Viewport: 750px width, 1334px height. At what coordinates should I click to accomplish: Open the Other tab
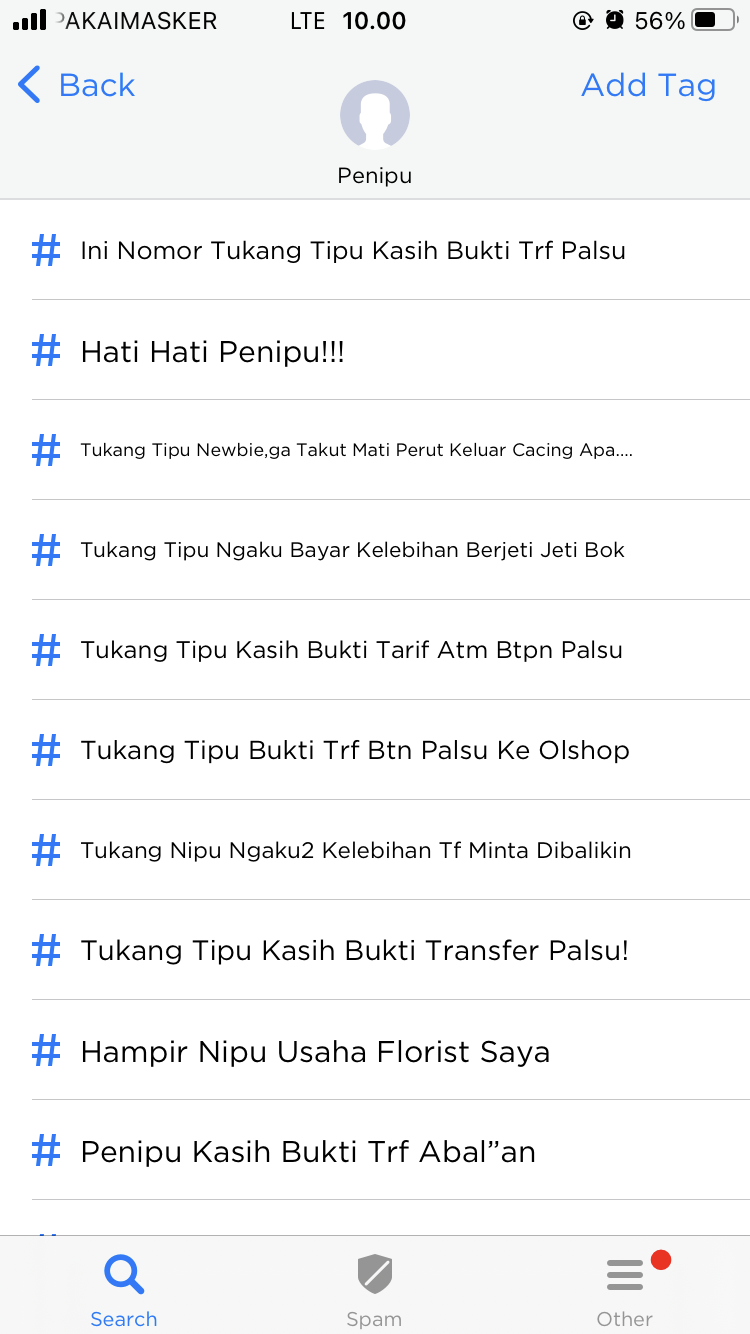(x=625, y=1290)
